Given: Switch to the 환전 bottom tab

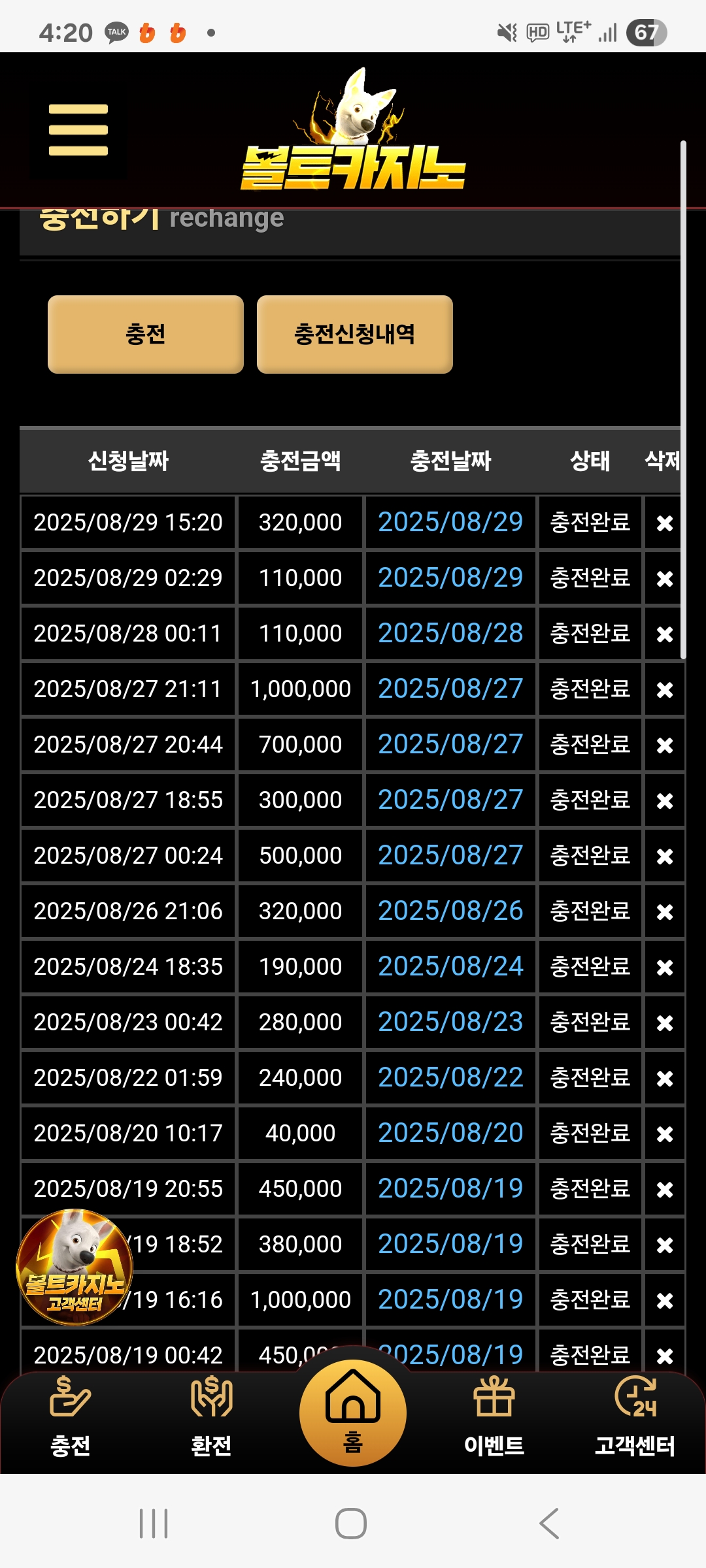Looking at the screenshot, I should click(x=211, y=1416).
